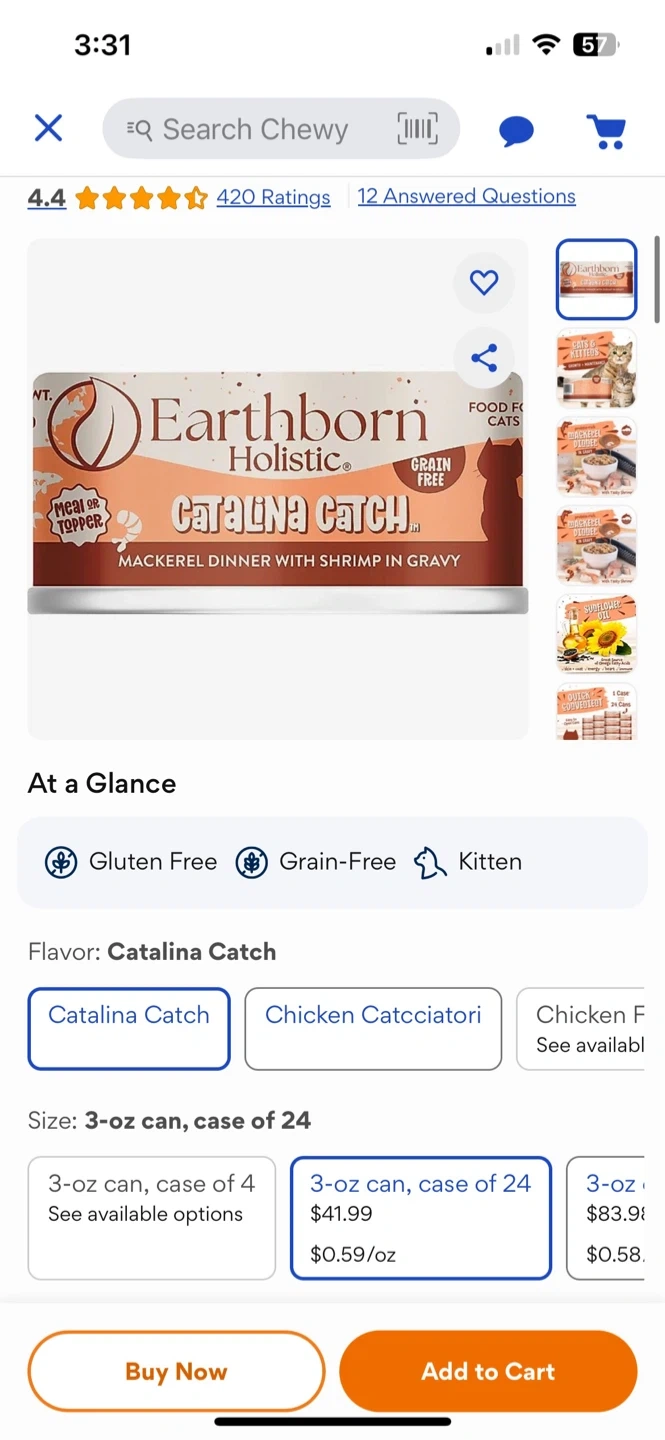View the 12 Answered Questions

(x=466, y=196)
